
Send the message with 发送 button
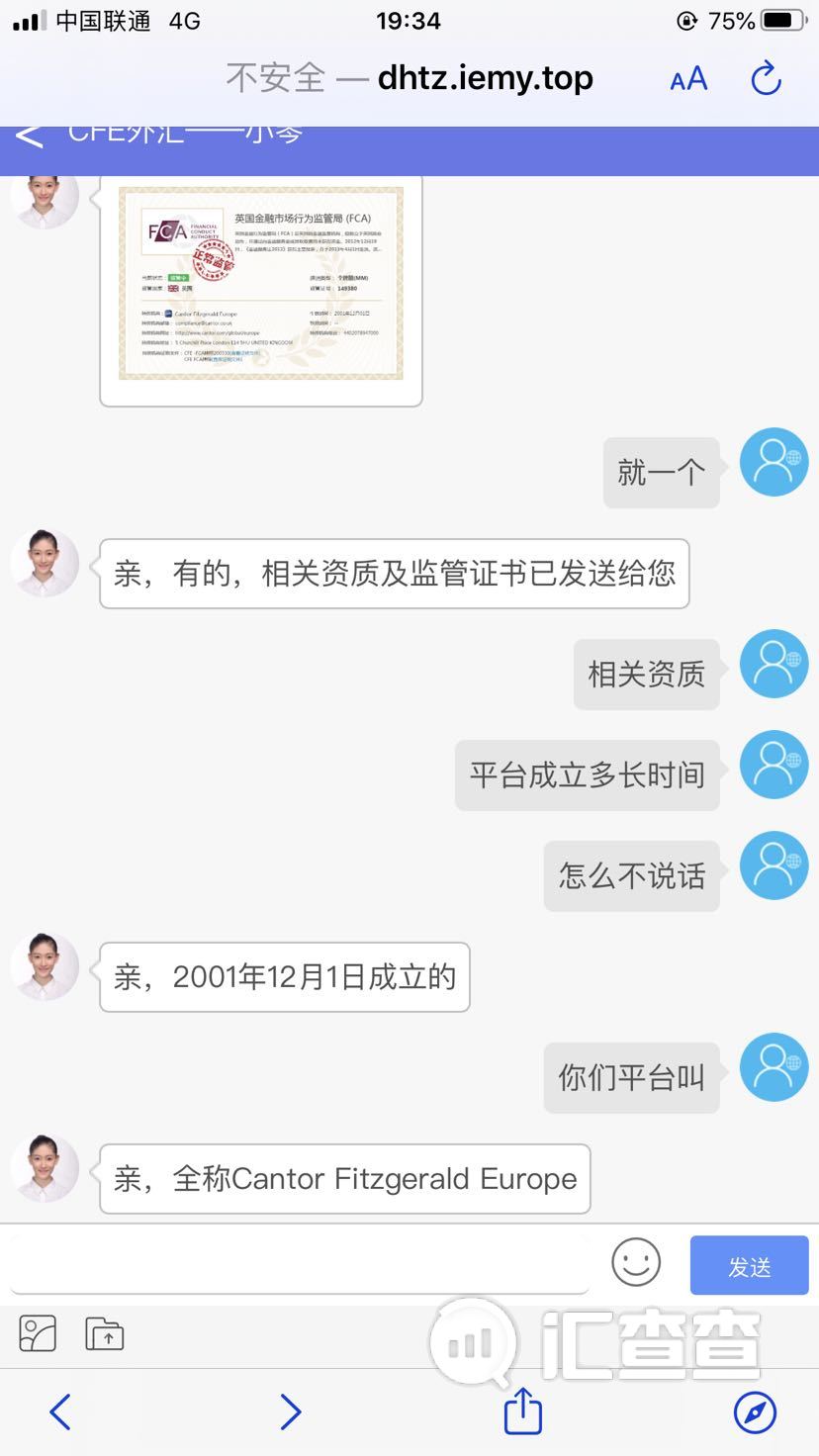tap(749, 1266)
